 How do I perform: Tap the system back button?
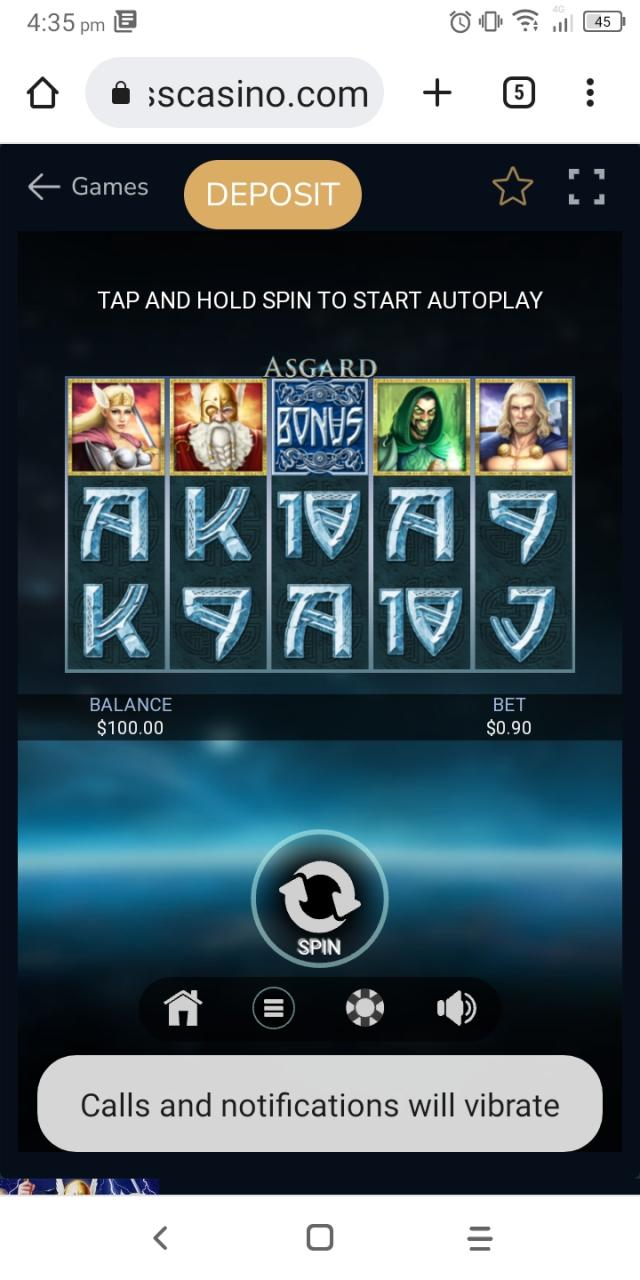160,1238
